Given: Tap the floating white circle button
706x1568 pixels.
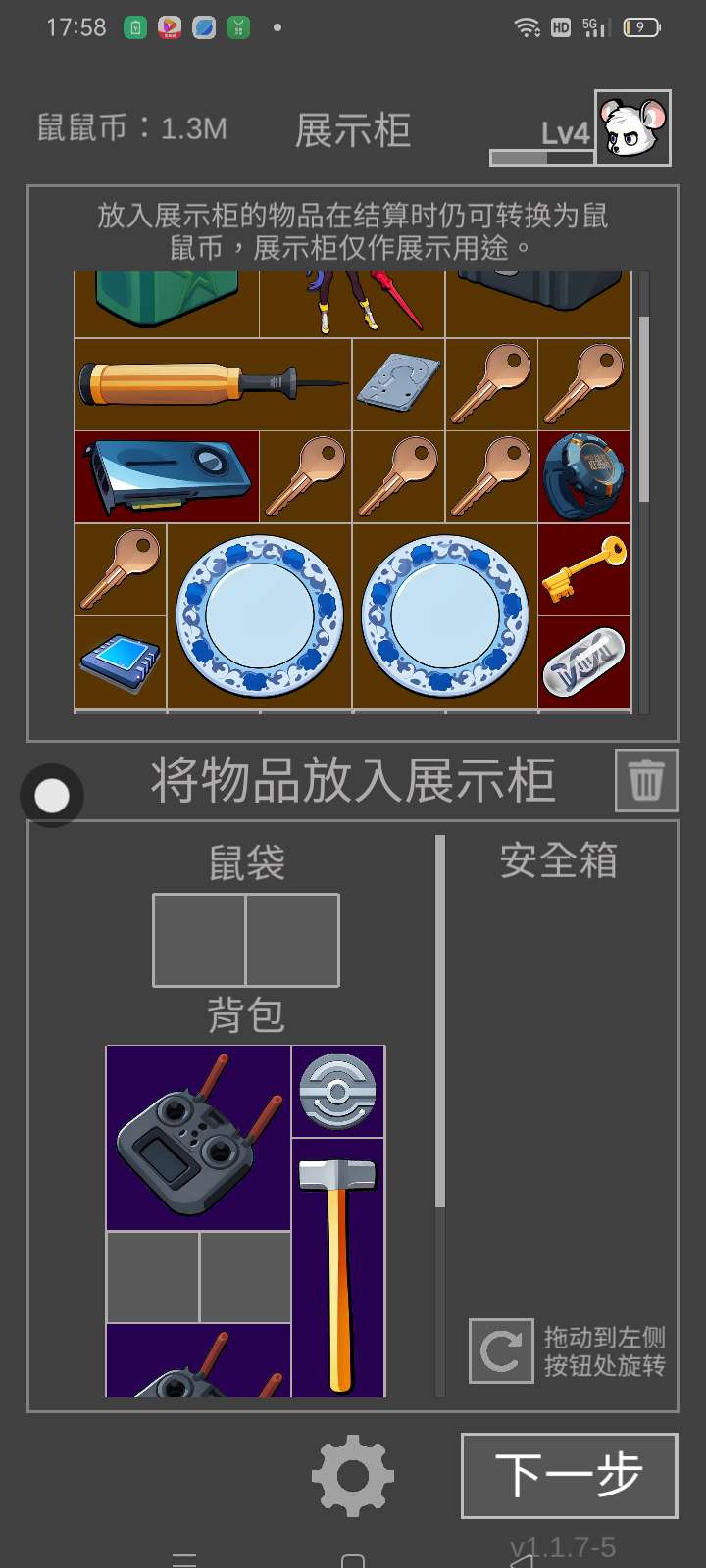Looking at the screenshot, I should click(52, 796).
